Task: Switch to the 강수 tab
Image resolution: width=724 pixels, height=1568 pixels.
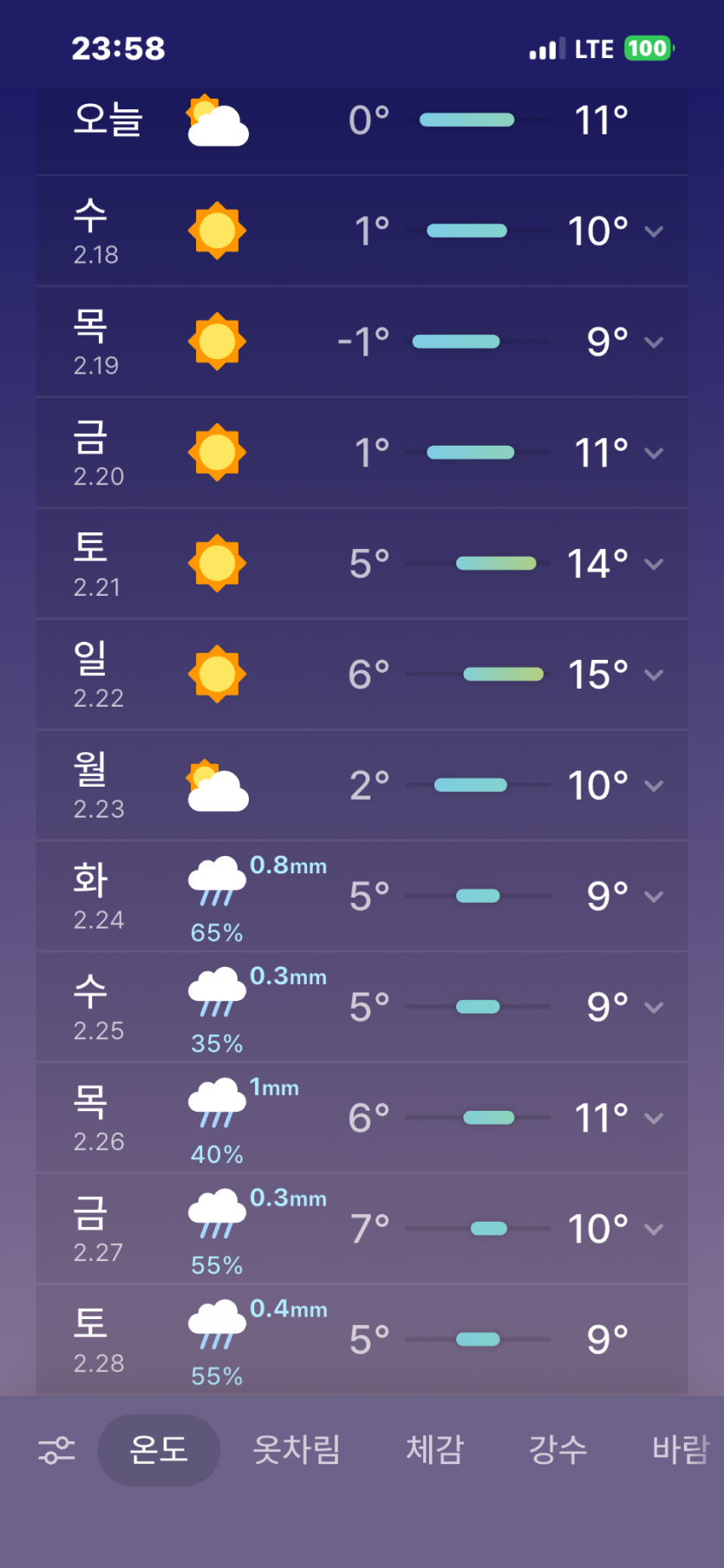Action: pos(558,1450)
